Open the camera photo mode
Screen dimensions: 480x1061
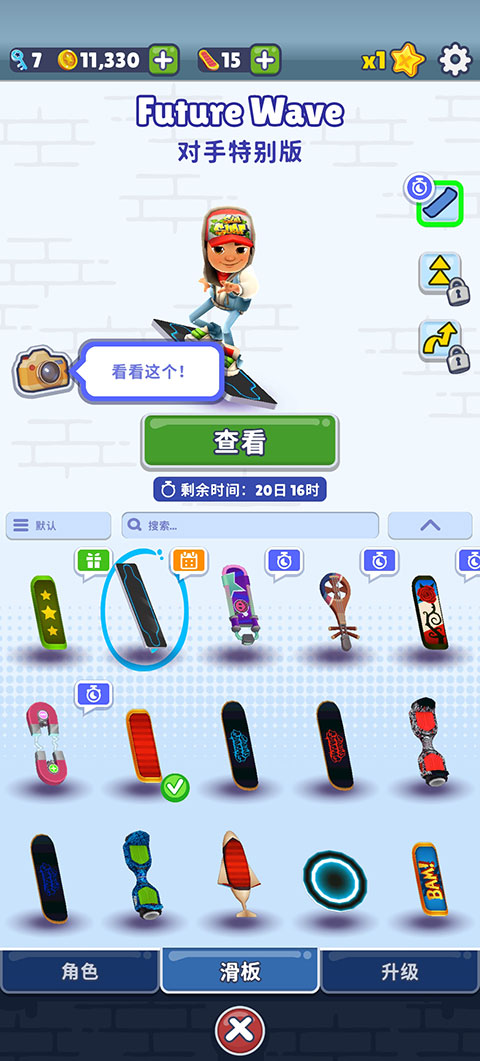point(41,370)
